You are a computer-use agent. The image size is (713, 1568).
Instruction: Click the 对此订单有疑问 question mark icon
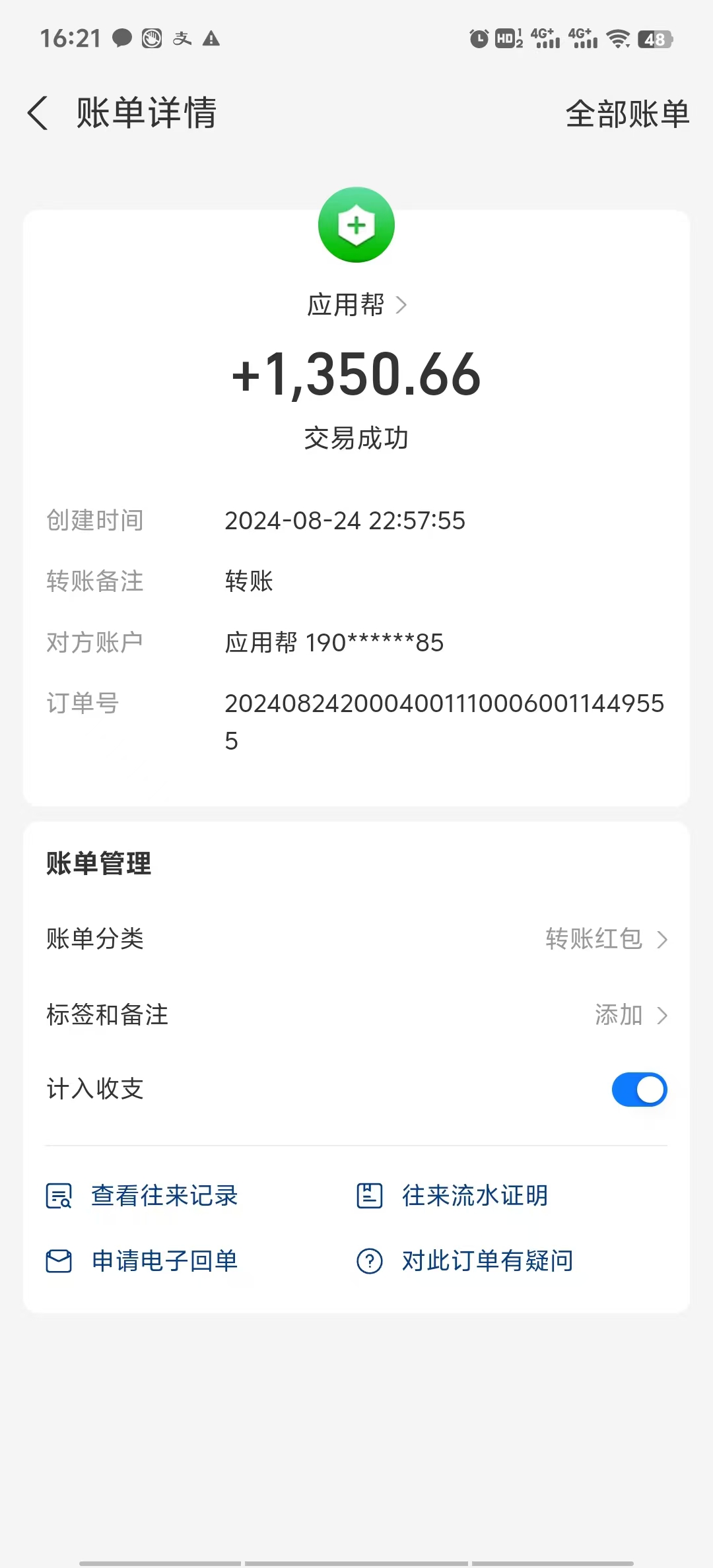coord(370,1259)
